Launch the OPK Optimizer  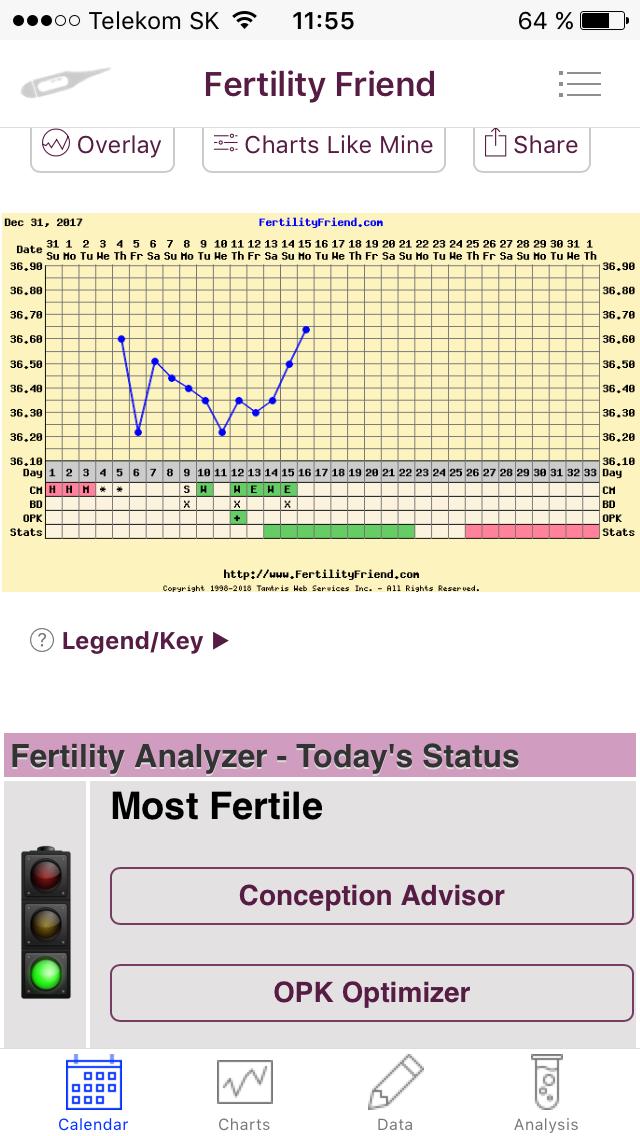371,992
